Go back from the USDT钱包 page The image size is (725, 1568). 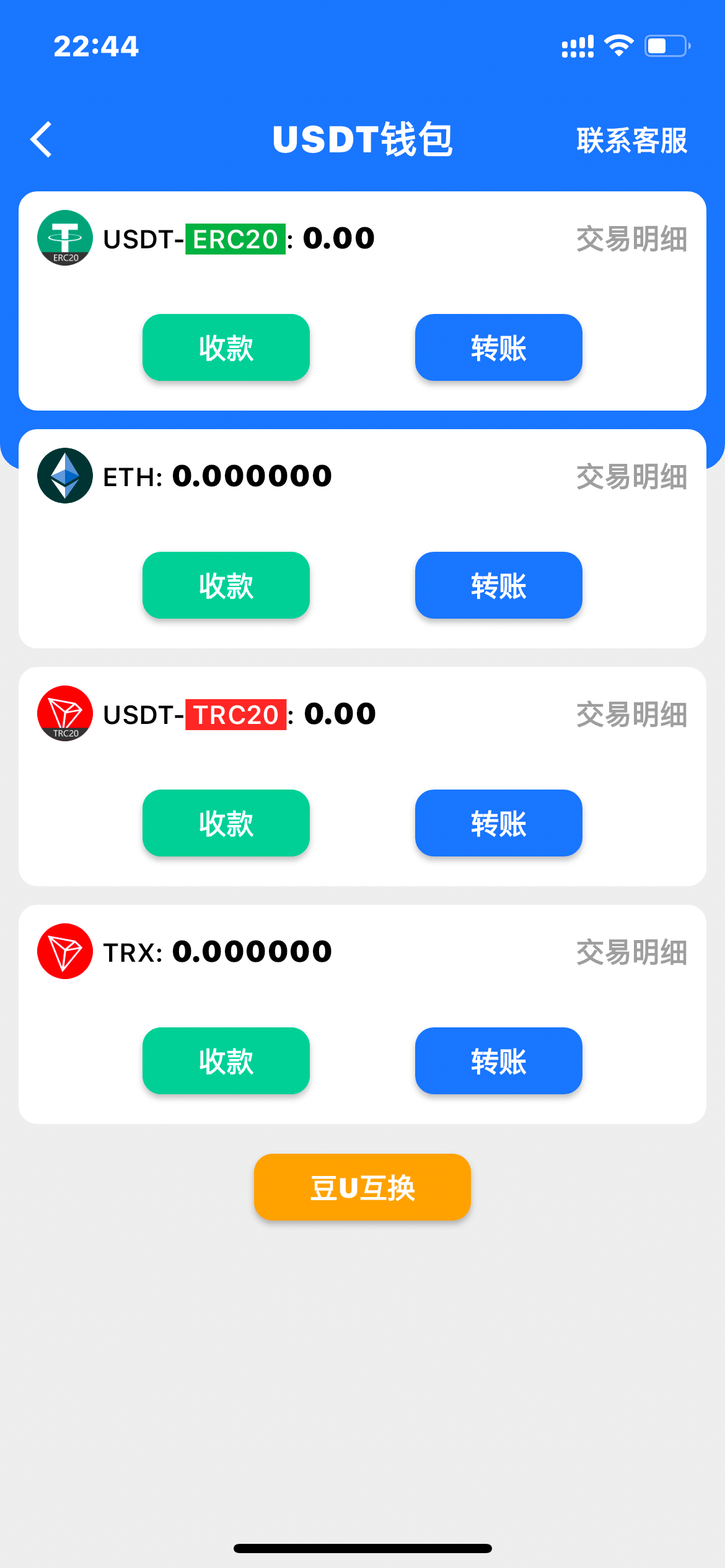pyautogui.click(x=42, y=139)
